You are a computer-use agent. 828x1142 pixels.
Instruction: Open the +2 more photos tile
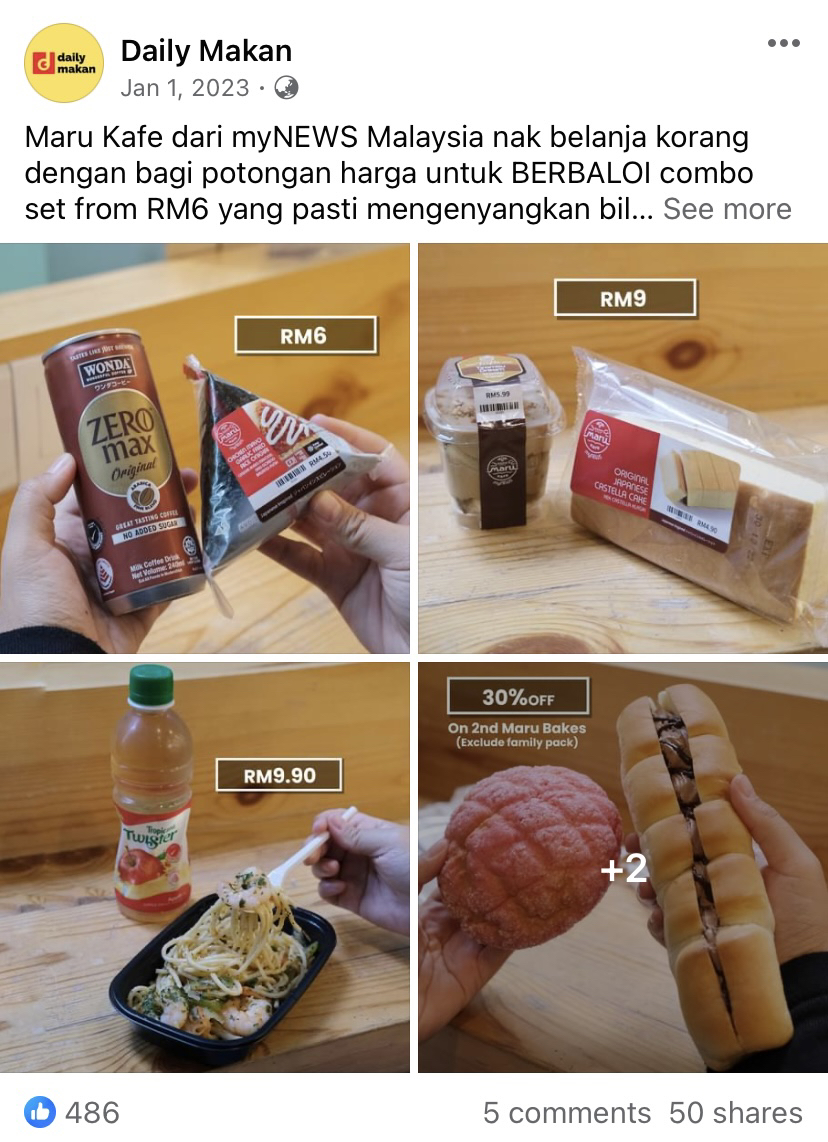coord(622,866)
